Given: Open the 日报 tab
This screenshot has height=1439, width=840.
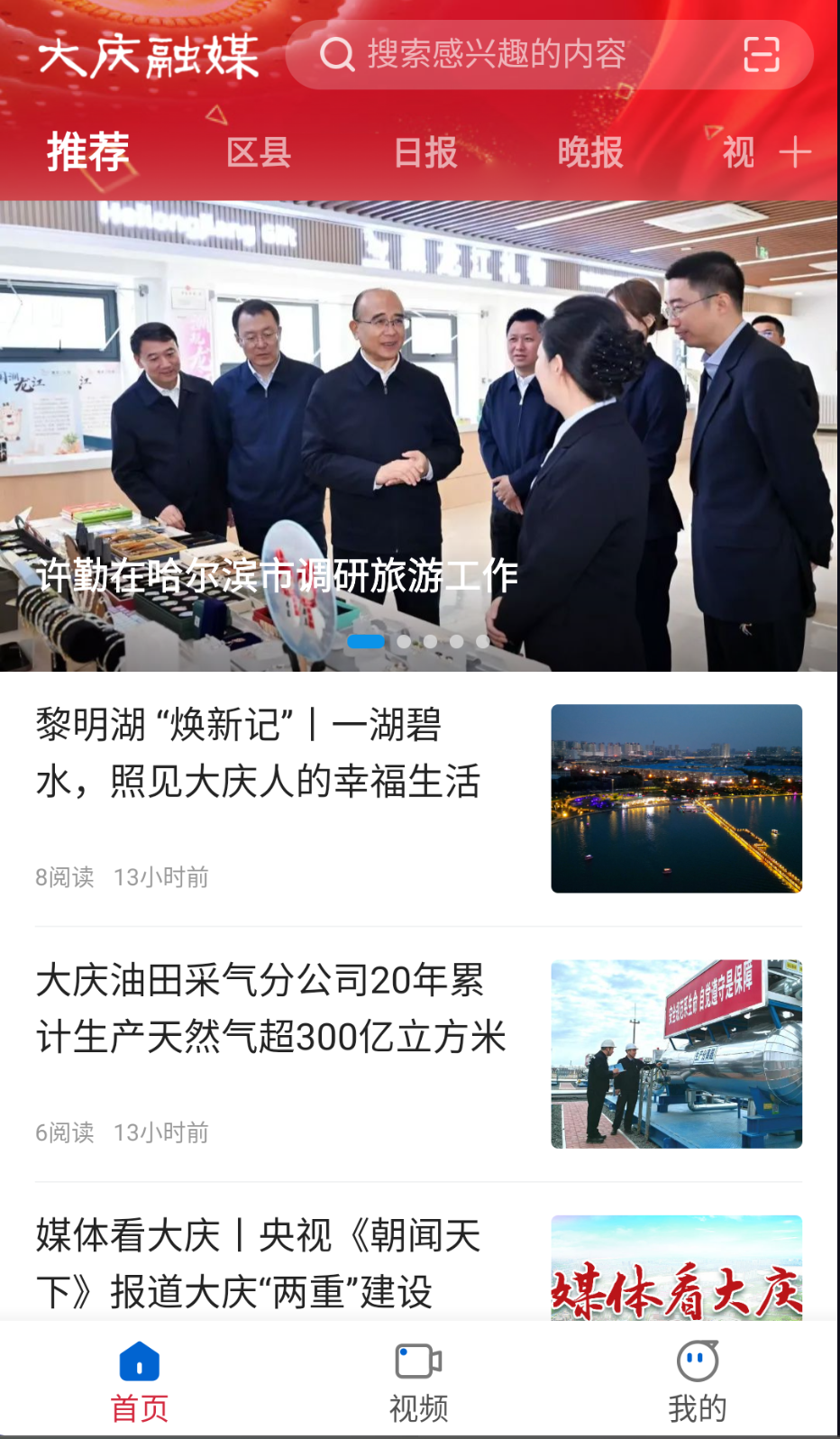Looking at the screenshot, I should tap(424, 152).
